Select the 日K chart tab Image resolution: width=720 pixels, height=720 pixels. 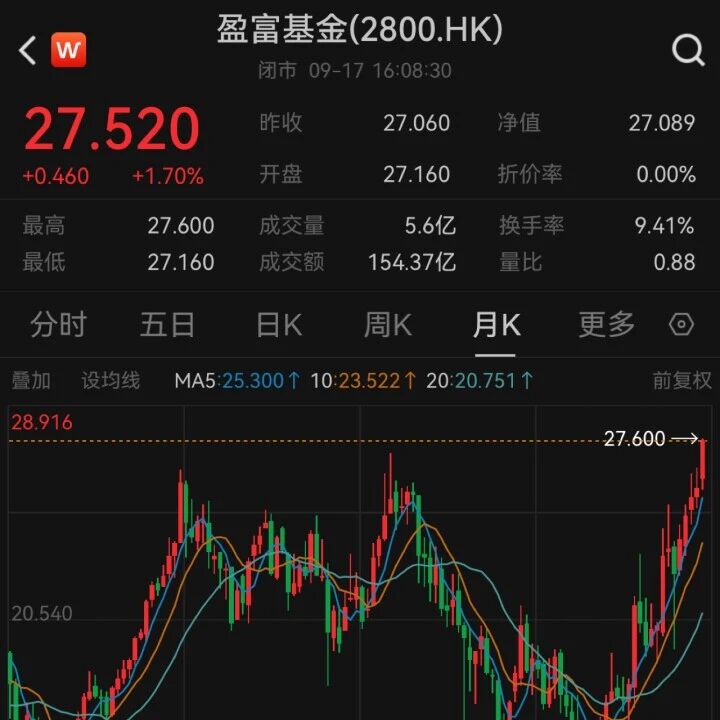tap(279, 325)
